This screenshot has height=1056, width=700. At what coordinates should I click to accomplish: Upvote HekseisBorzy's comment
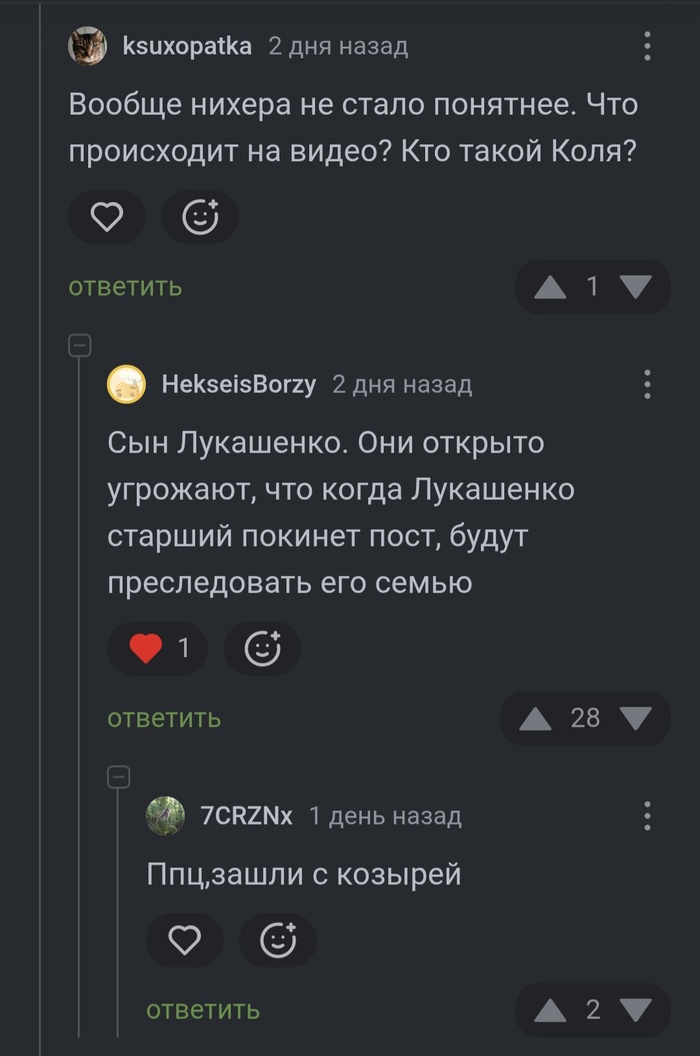[x=535, y=718]
